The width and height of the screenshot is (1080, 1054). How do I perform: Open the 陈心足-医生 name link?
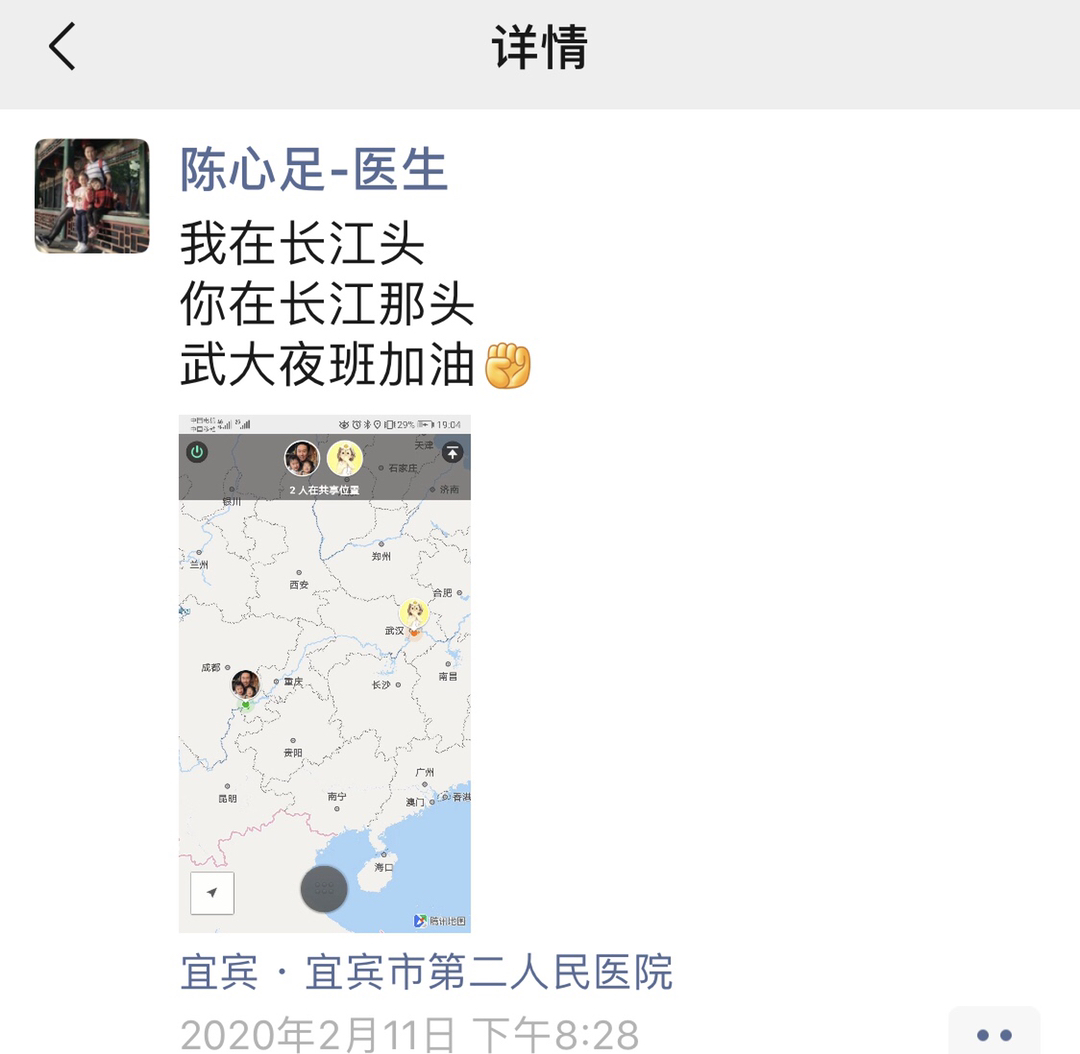(313, 169)
